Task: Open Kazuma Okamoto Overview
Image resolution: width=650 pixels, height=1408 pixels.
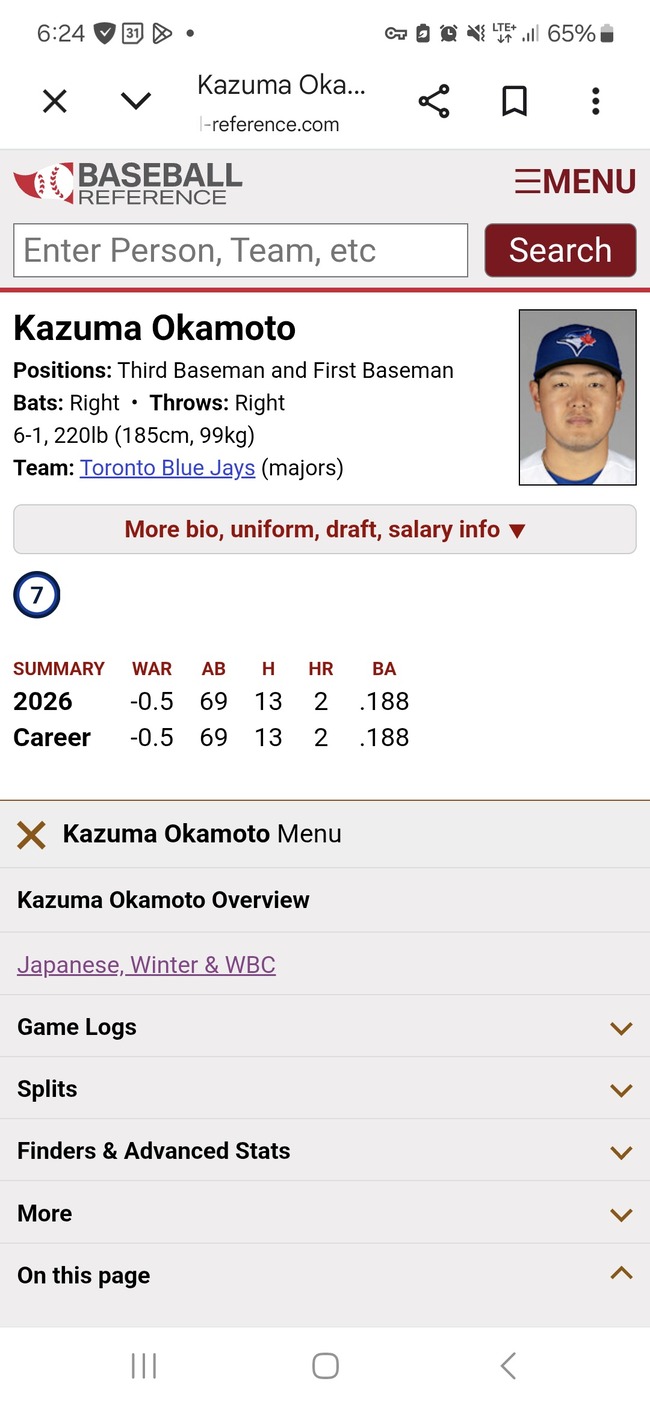Action: (x=163, y=899)
